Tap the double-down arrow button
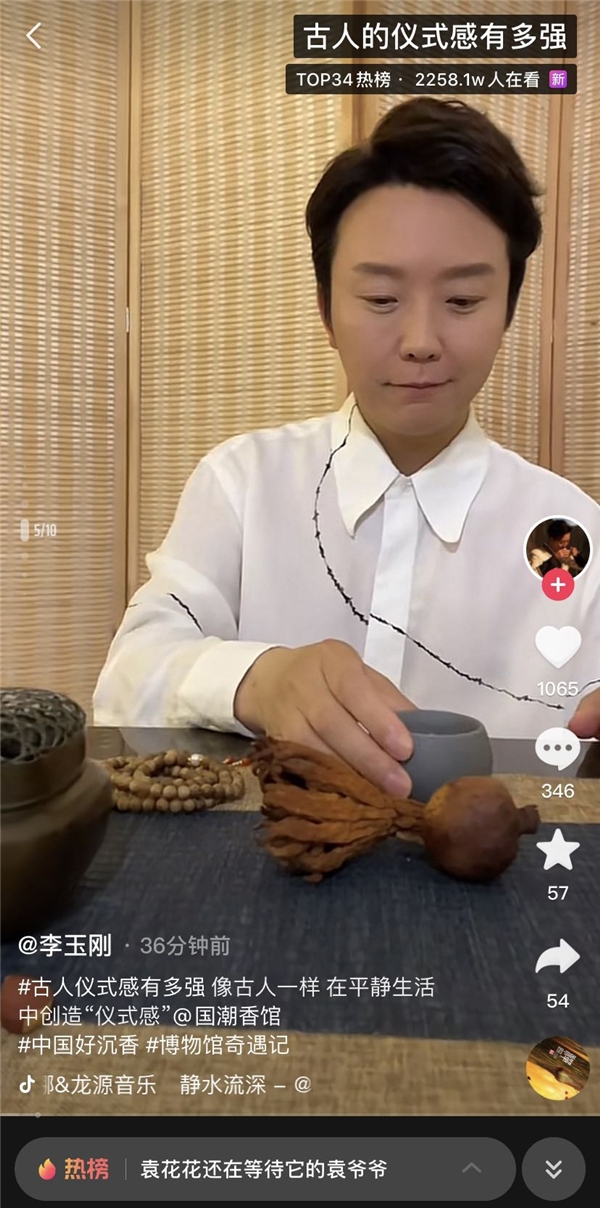This screenshot has width=600, height=1208. pos(553,1168)
